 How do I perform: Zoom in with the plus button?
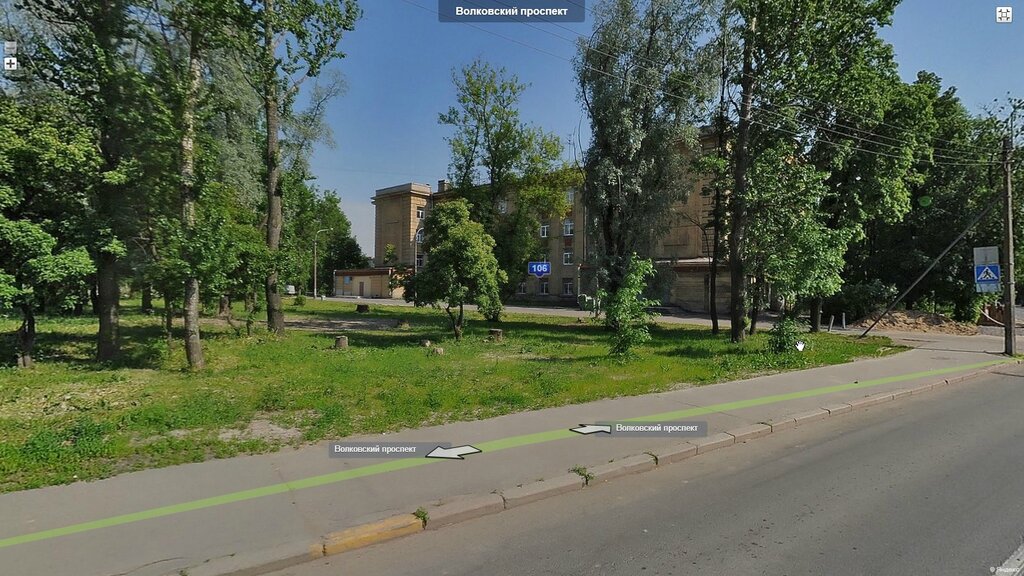point(10,63)
